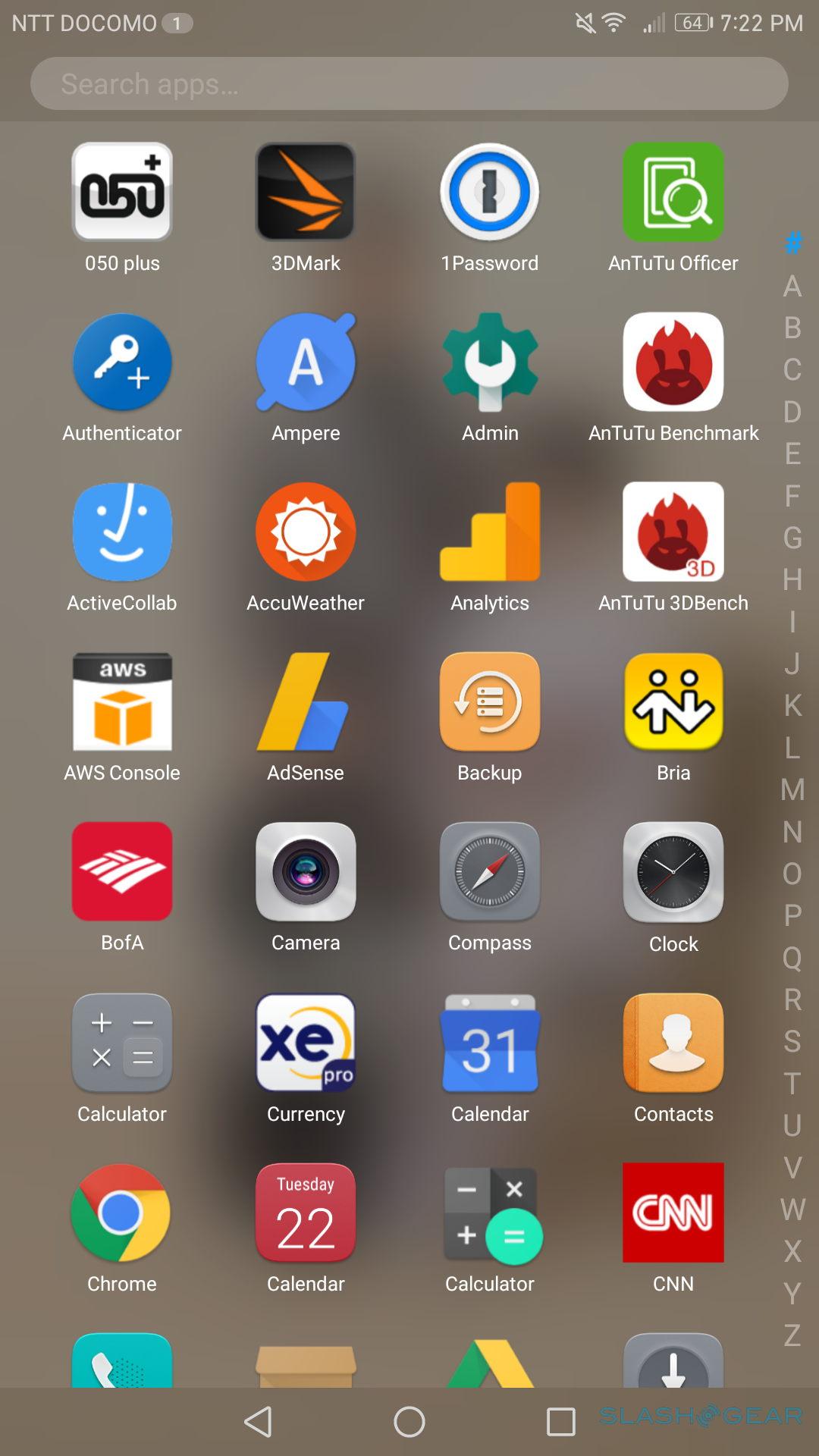Launch the Camera
The image size is (819, 1456).
306,872
